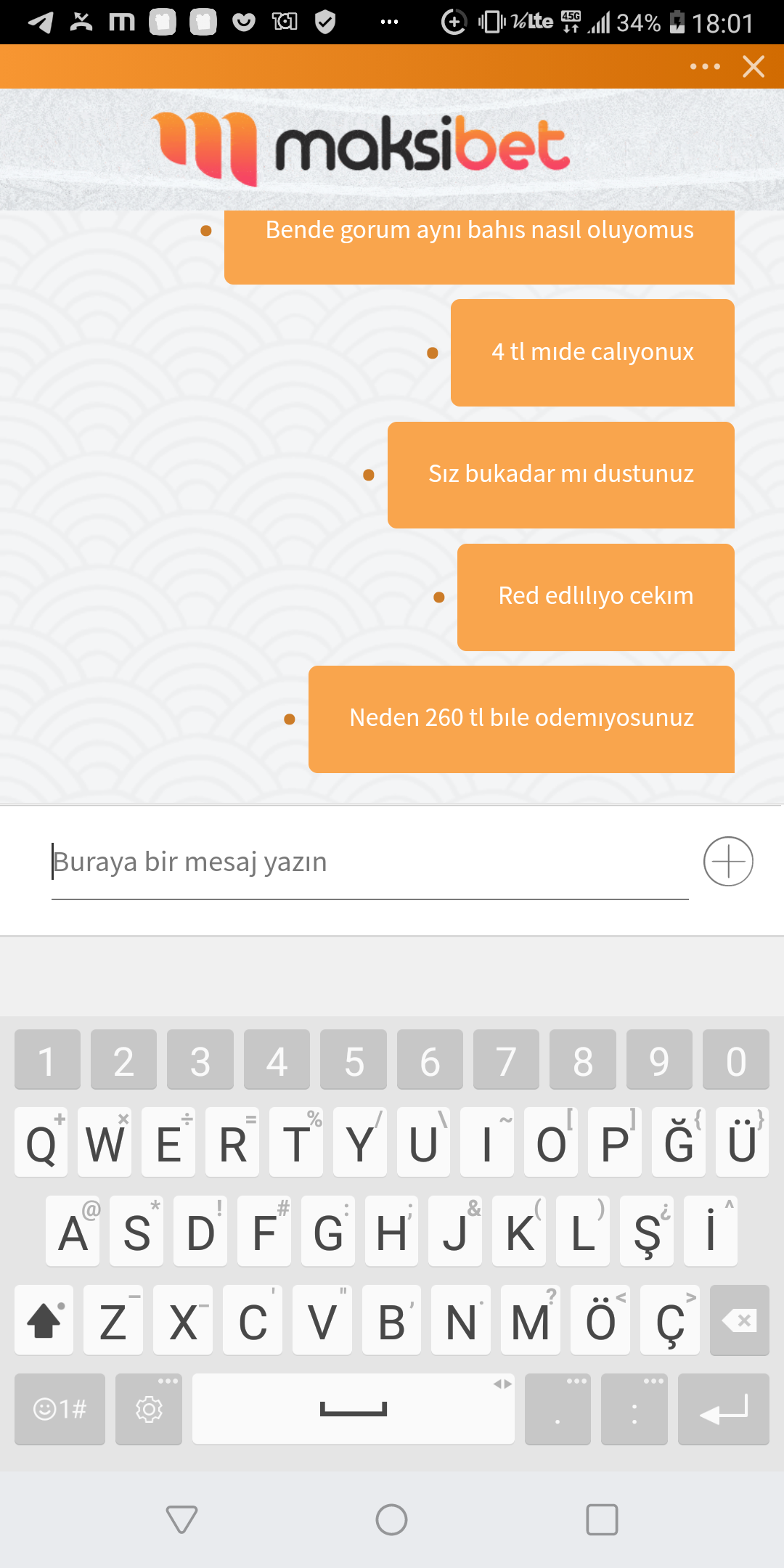Tap the shift key
This screenshot has height=1568, width=784.
(x=44, y=1320)
